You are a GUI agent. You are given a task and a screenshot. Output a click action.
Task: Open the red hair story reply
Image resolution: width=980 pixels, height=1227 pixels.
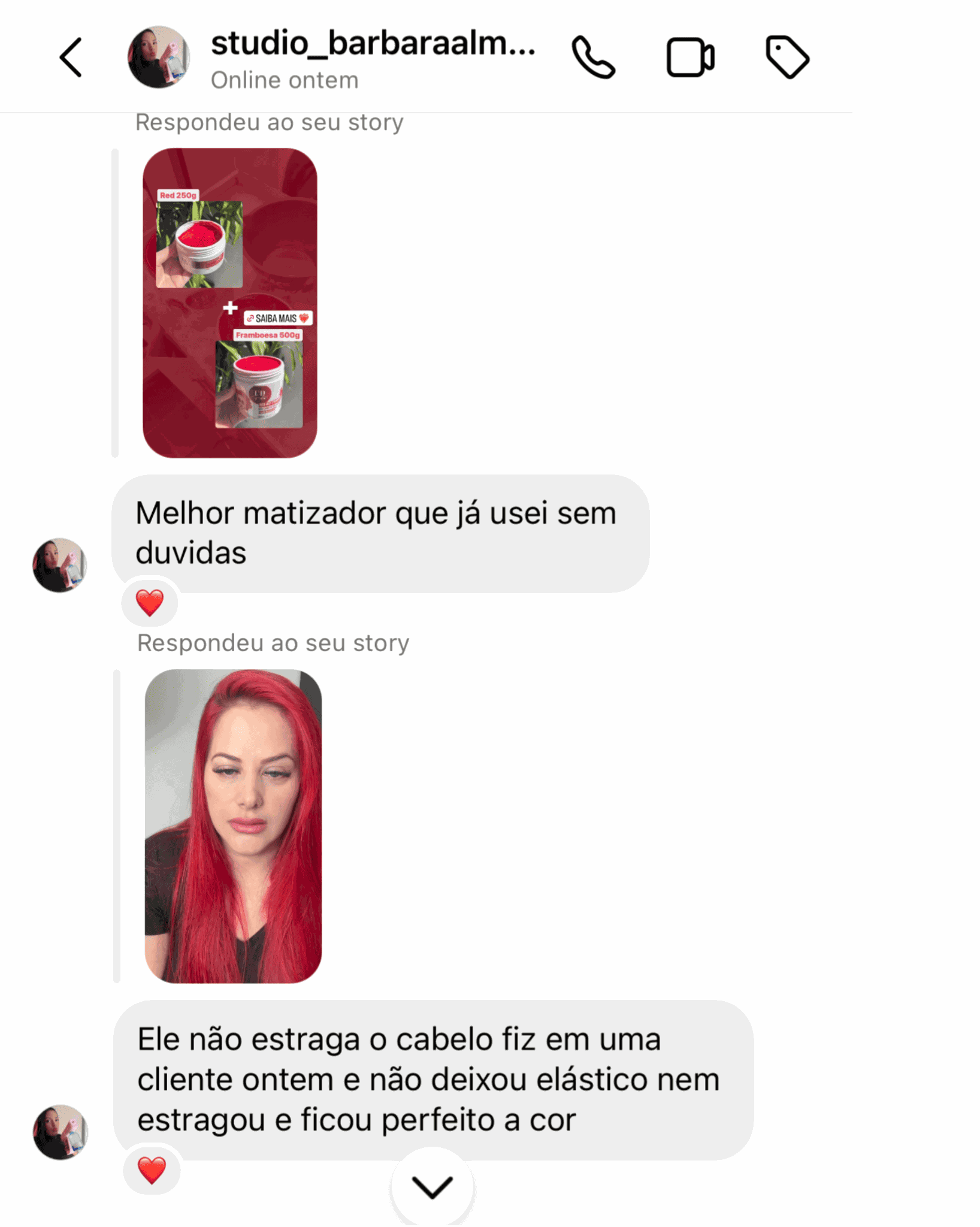(233, 826)
